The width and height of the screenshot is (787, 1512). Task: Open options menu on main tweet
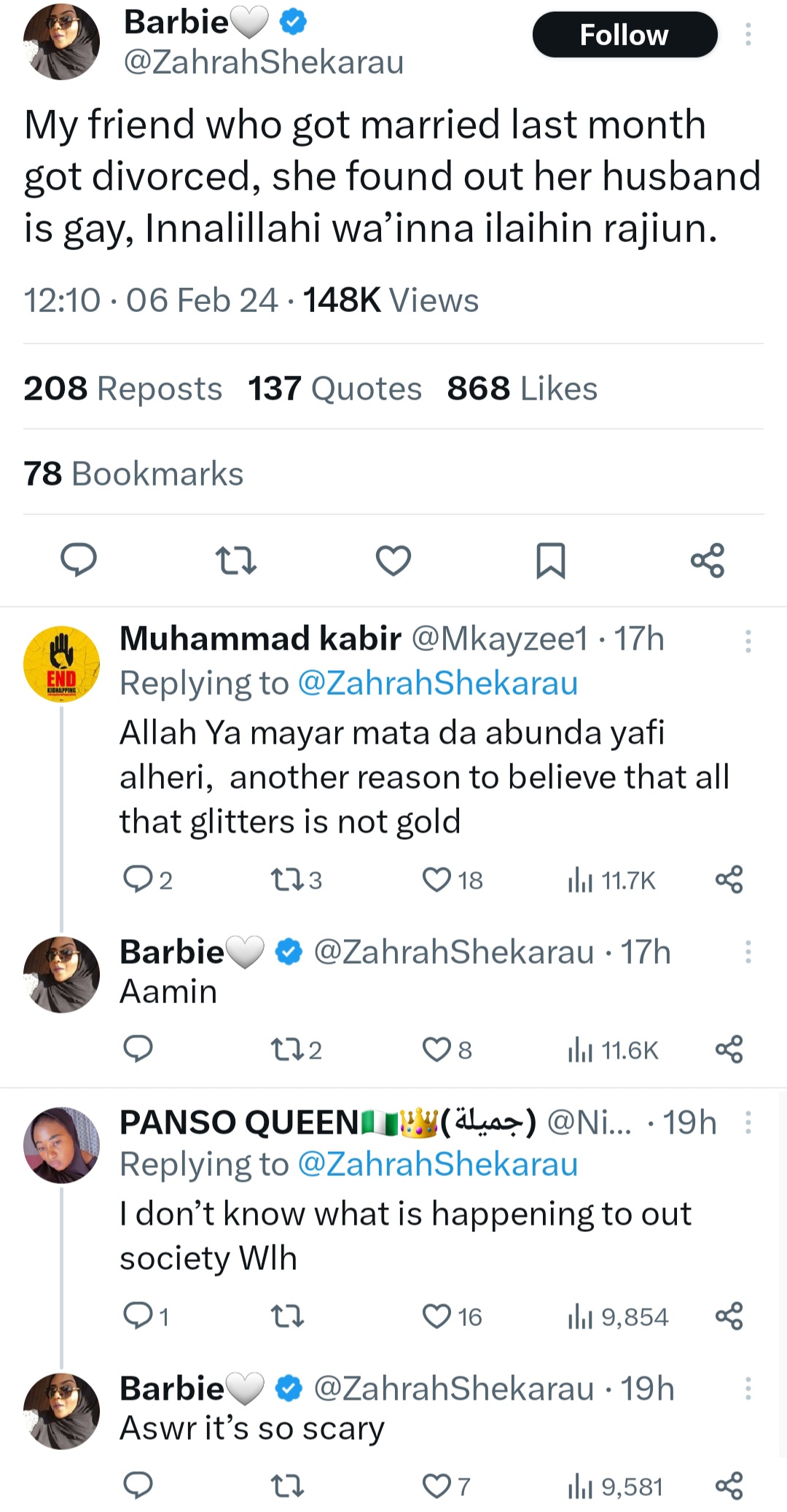(x=749, y=35)
